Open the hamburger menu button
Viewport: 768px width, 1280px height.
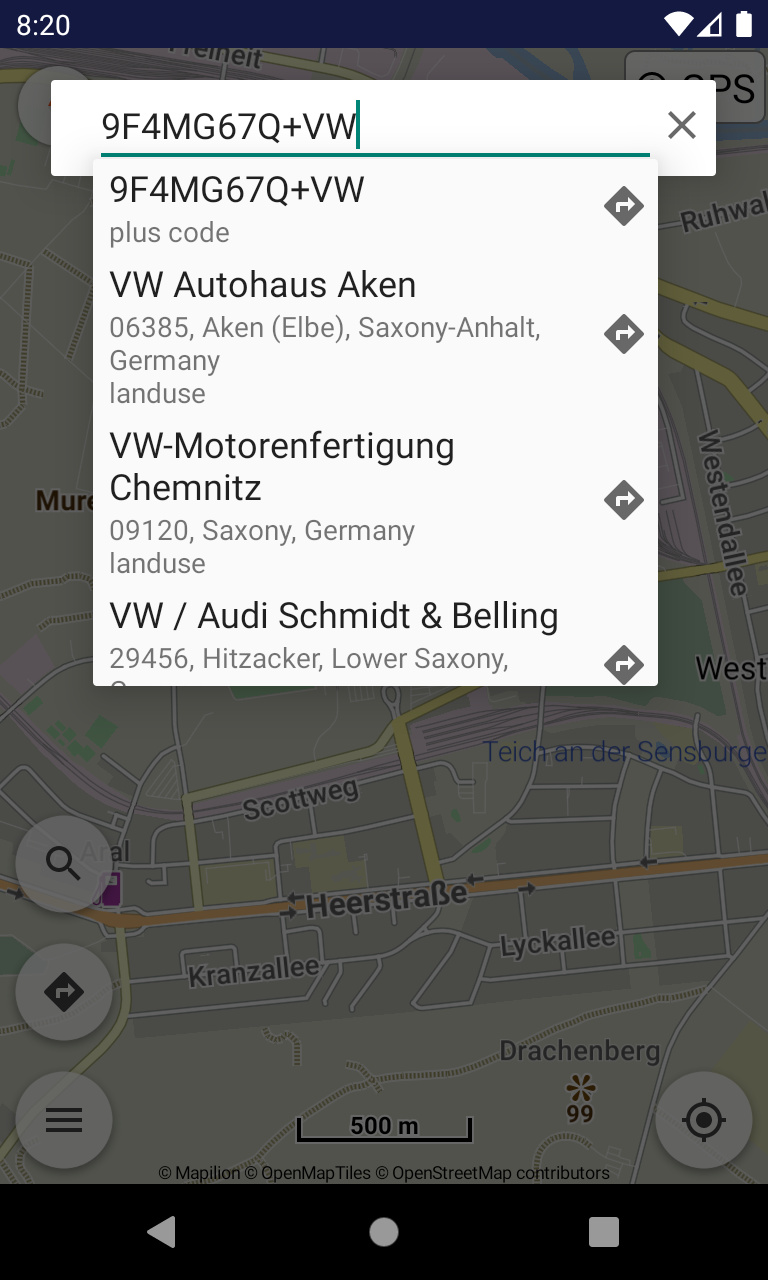[x=64, y=1120]
